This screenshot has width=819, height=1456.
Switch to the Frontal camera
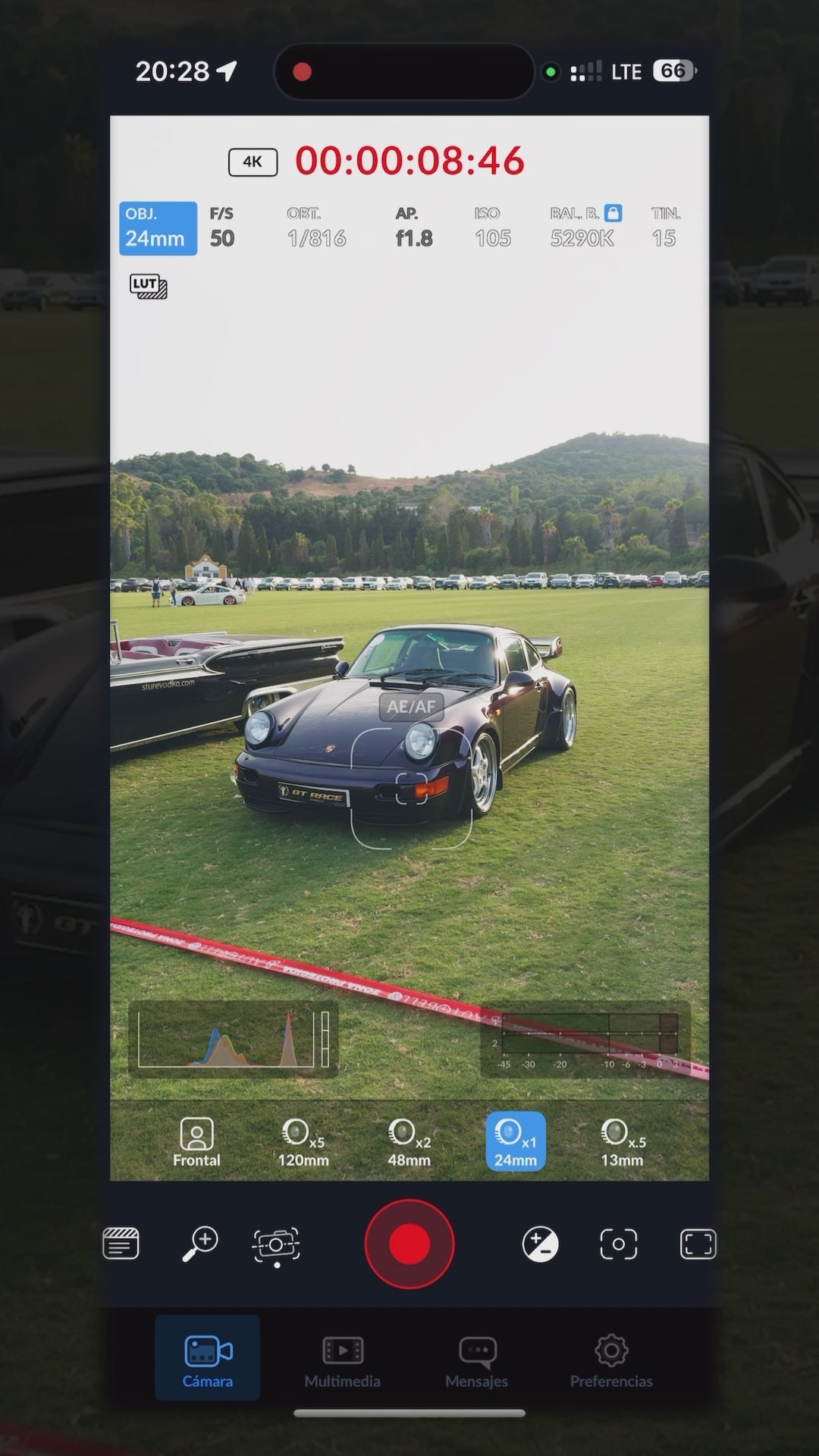(x=196, y=1142)
